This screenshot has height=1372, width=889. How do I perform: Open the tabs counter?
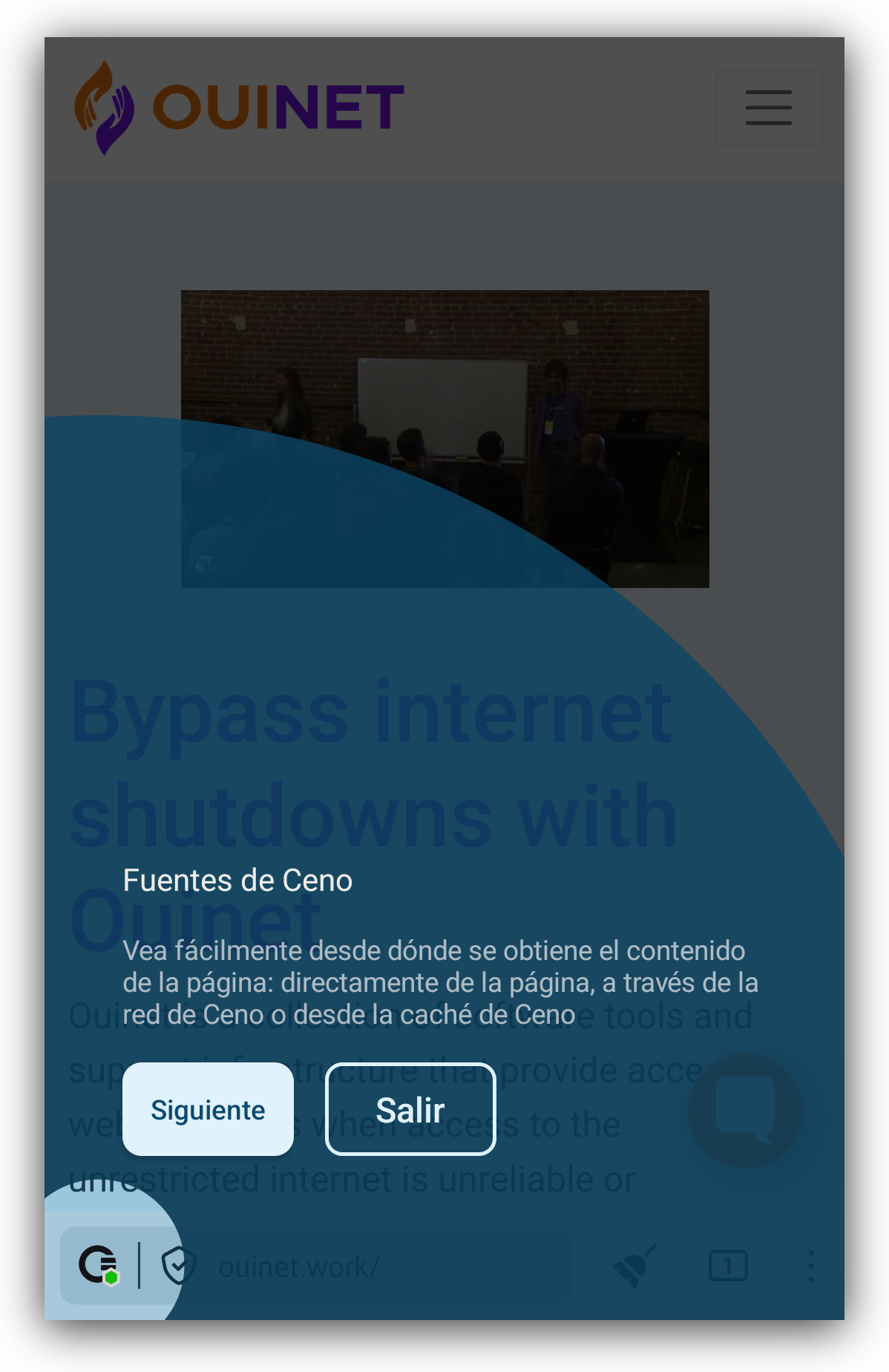tap(728, 1265)
